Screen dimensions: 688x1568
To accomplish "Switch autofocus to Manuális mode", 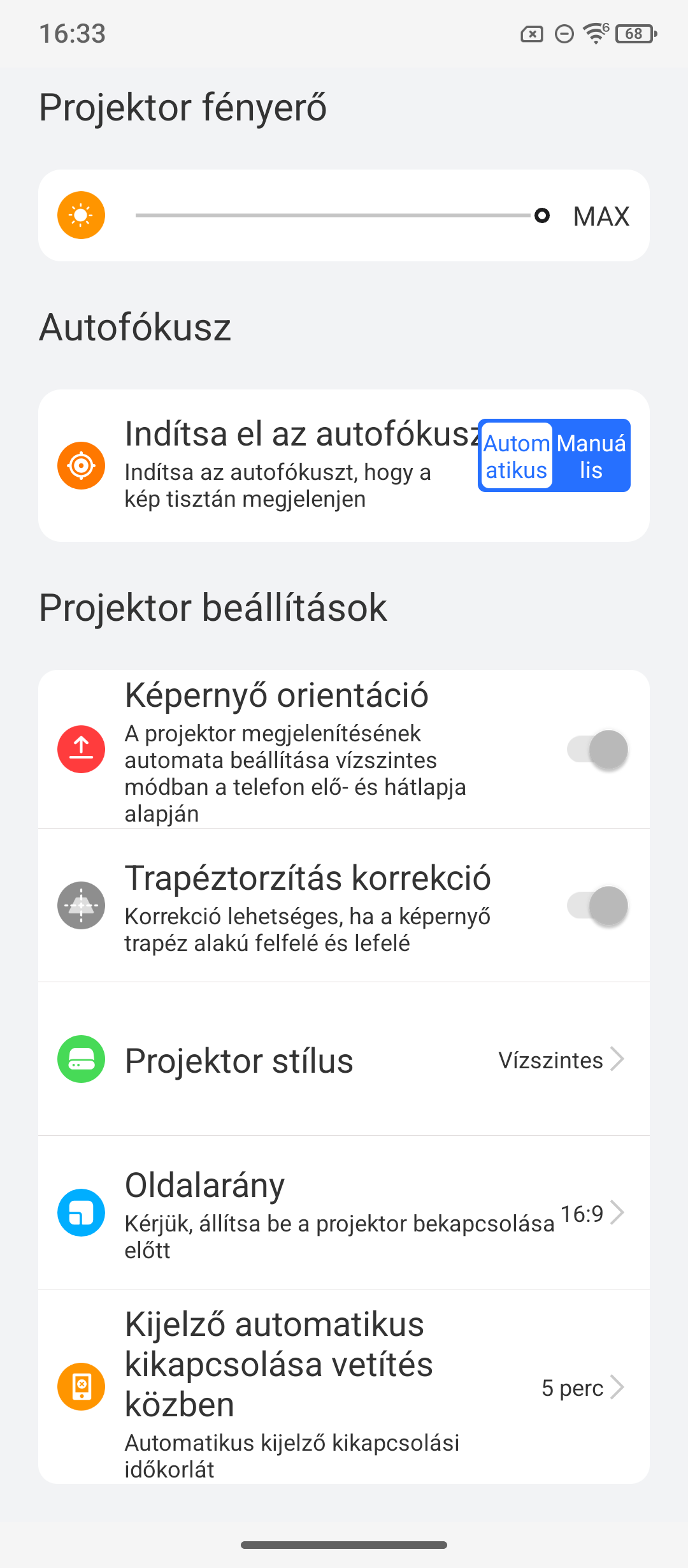I will [591, 456].
